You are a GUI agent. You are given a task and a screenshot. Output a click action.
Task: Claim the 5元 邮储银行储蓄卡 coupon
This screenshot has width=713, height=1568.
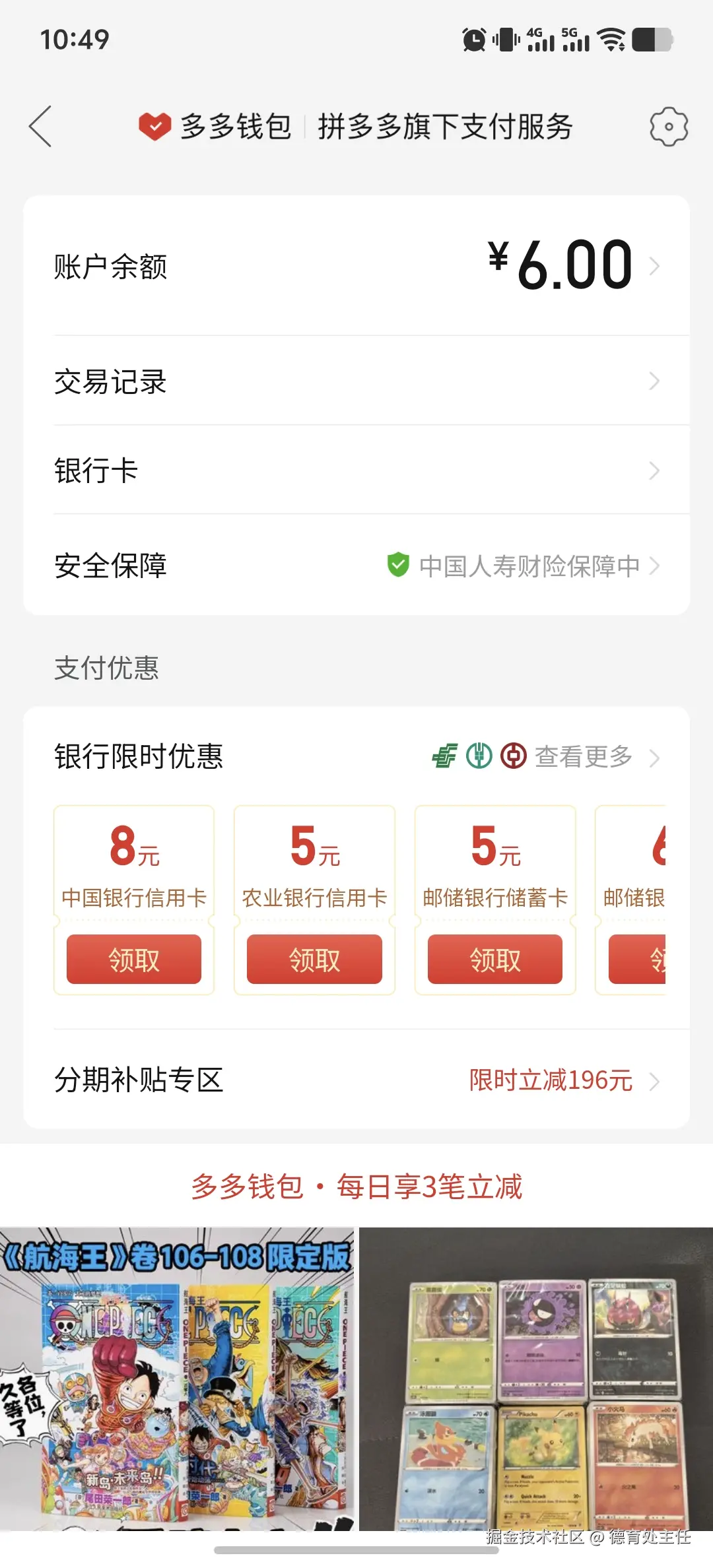tap(495, 960)
